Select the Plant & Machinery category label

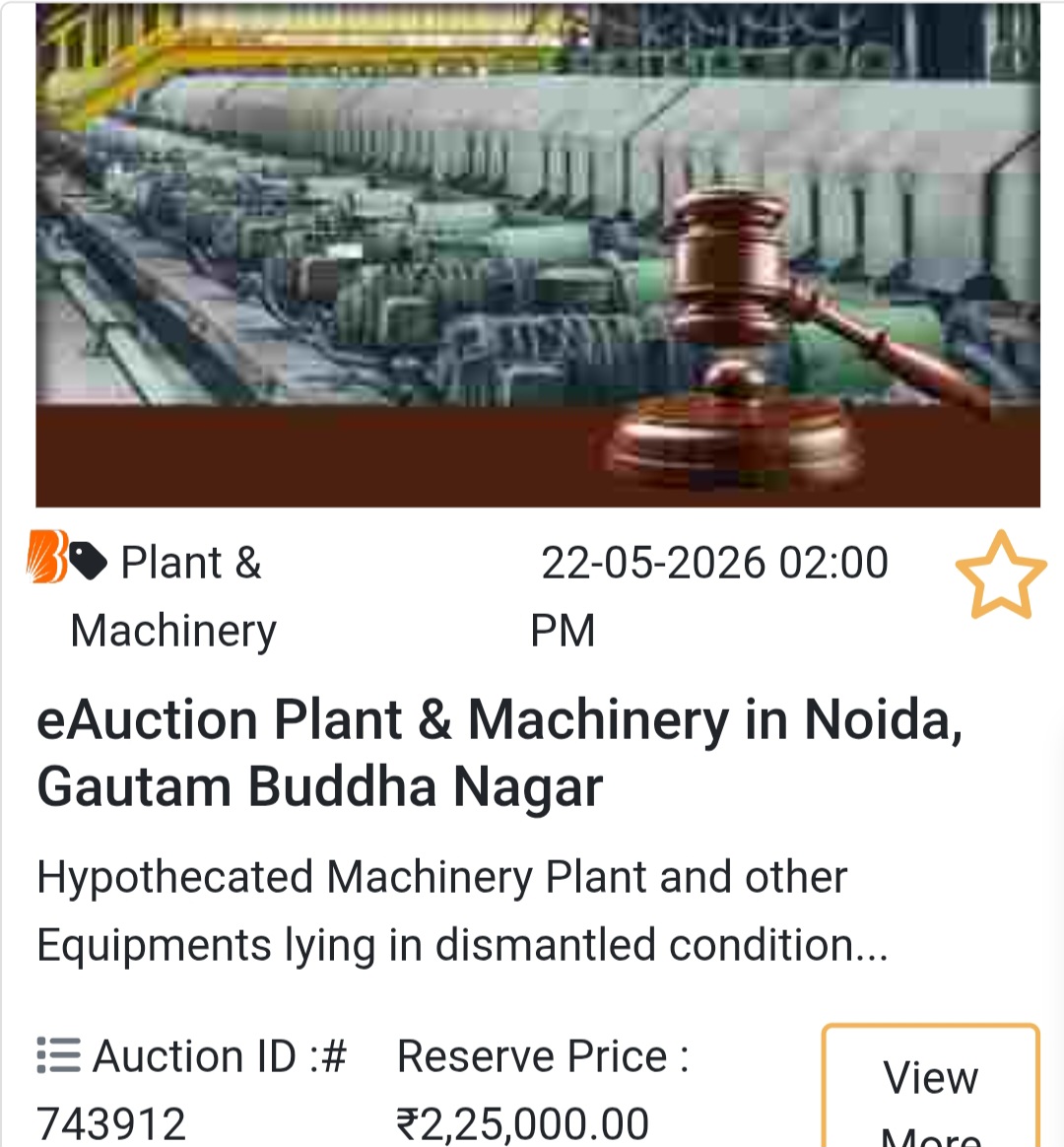172,595
